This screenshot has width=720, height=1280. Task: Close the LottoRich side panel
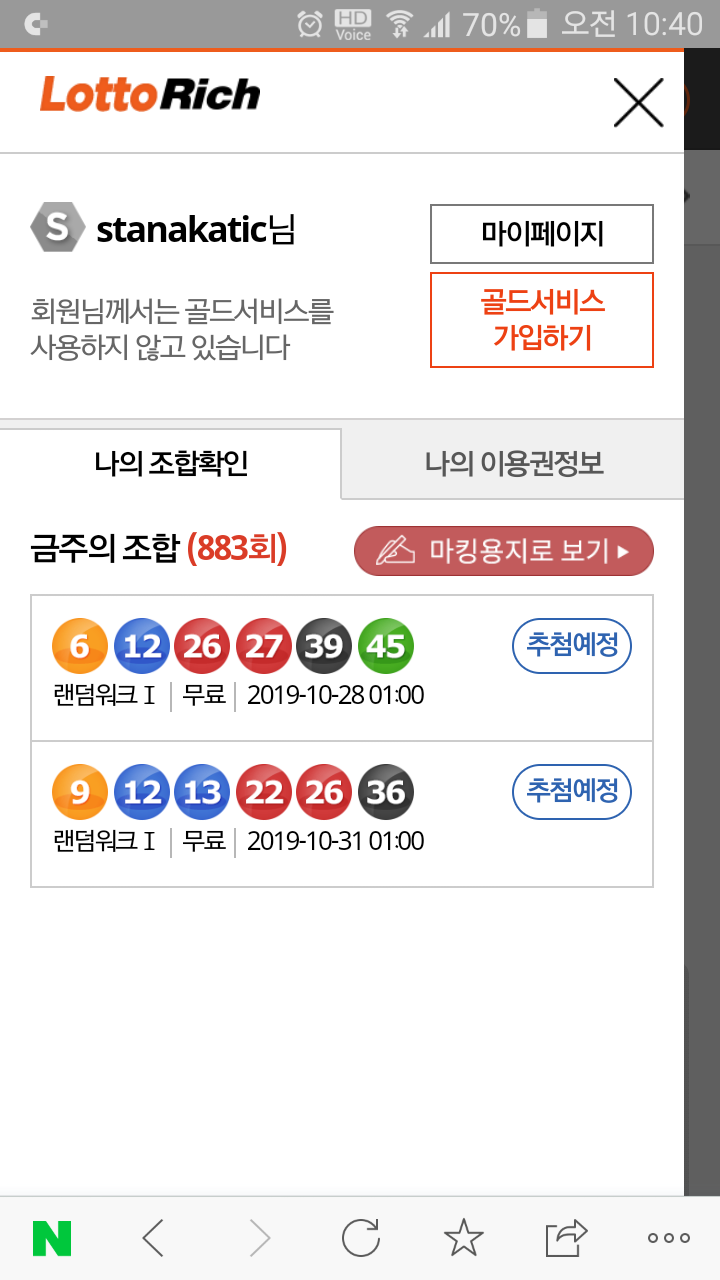click(x=638, y=102)
